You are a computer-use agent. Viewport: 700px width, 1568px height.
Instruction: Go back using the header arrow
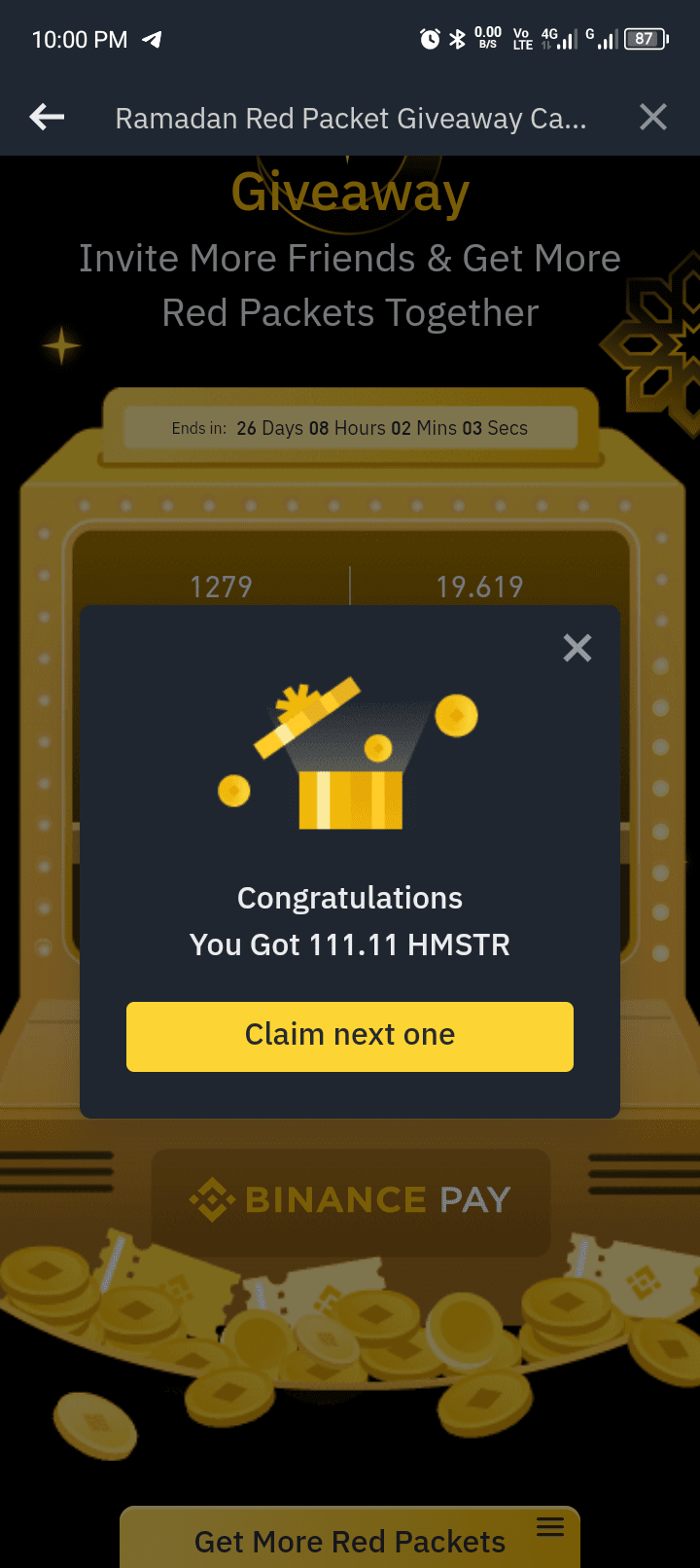(x=47, y=118)
